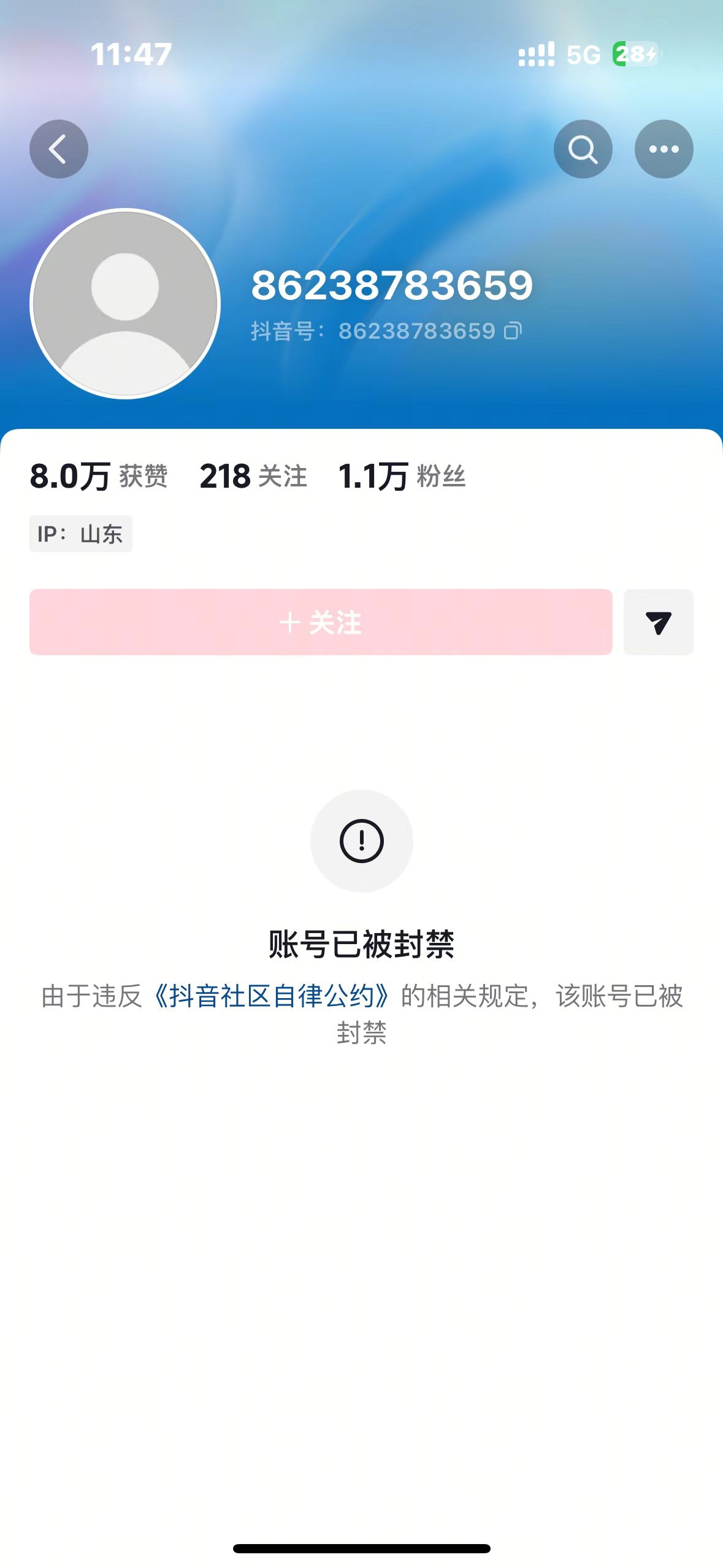Tap the profile avatar picture

(x=125, y=304)
